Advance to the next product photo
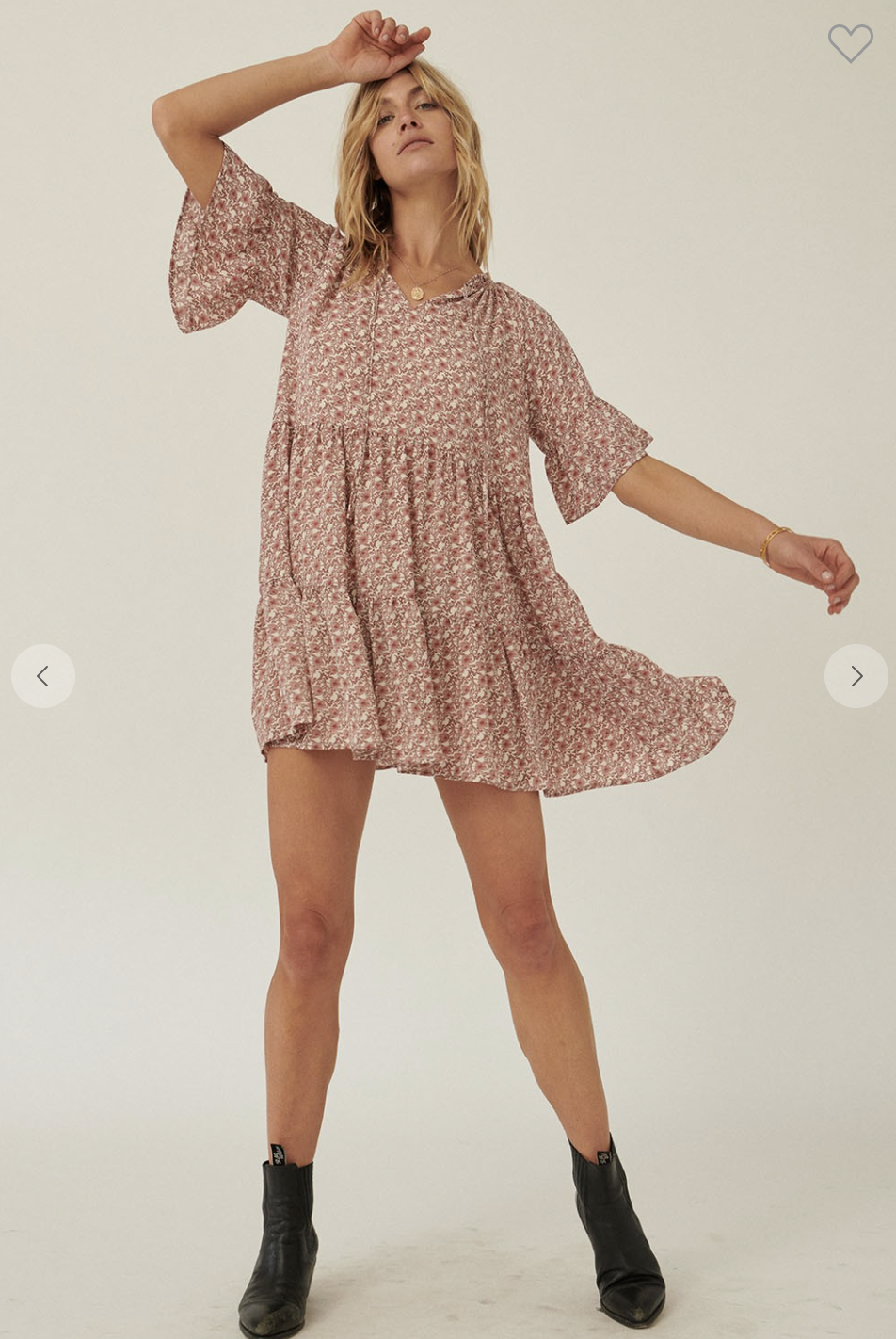 coord(856,676)
